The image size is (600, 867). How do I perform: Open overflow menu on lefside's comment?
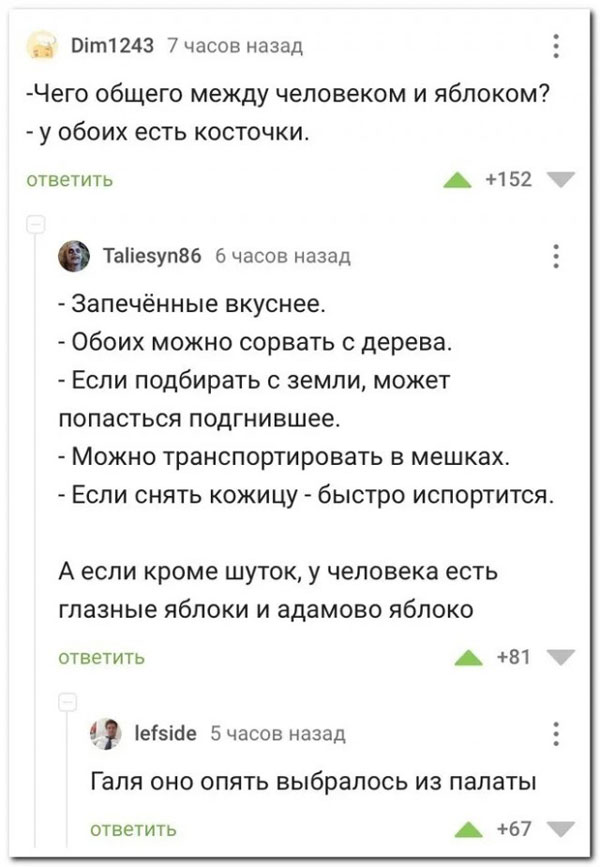click(x=556, y=735)
